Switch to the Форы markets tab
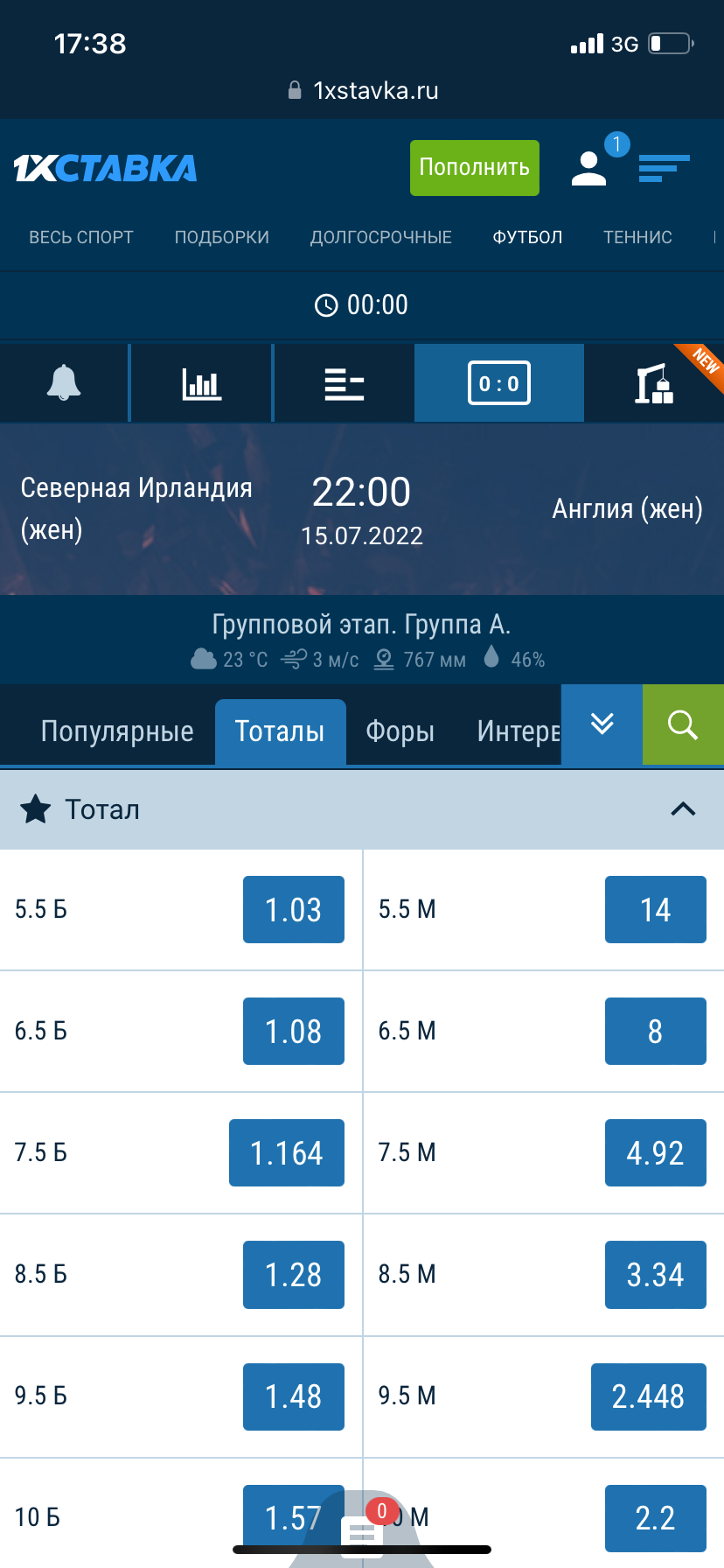Viewport: 724px width, 1568px height. (x=400, y=731)
